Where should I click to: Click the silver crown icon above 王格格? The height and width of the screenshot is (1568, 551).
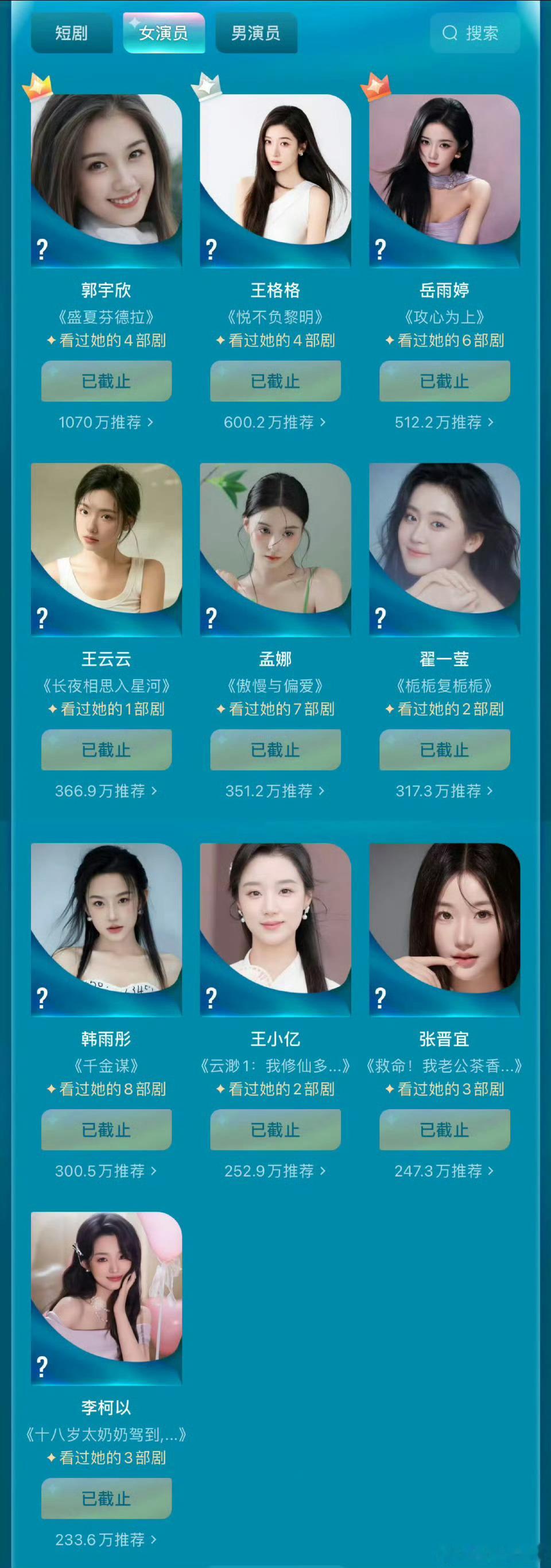click(207, 85)
